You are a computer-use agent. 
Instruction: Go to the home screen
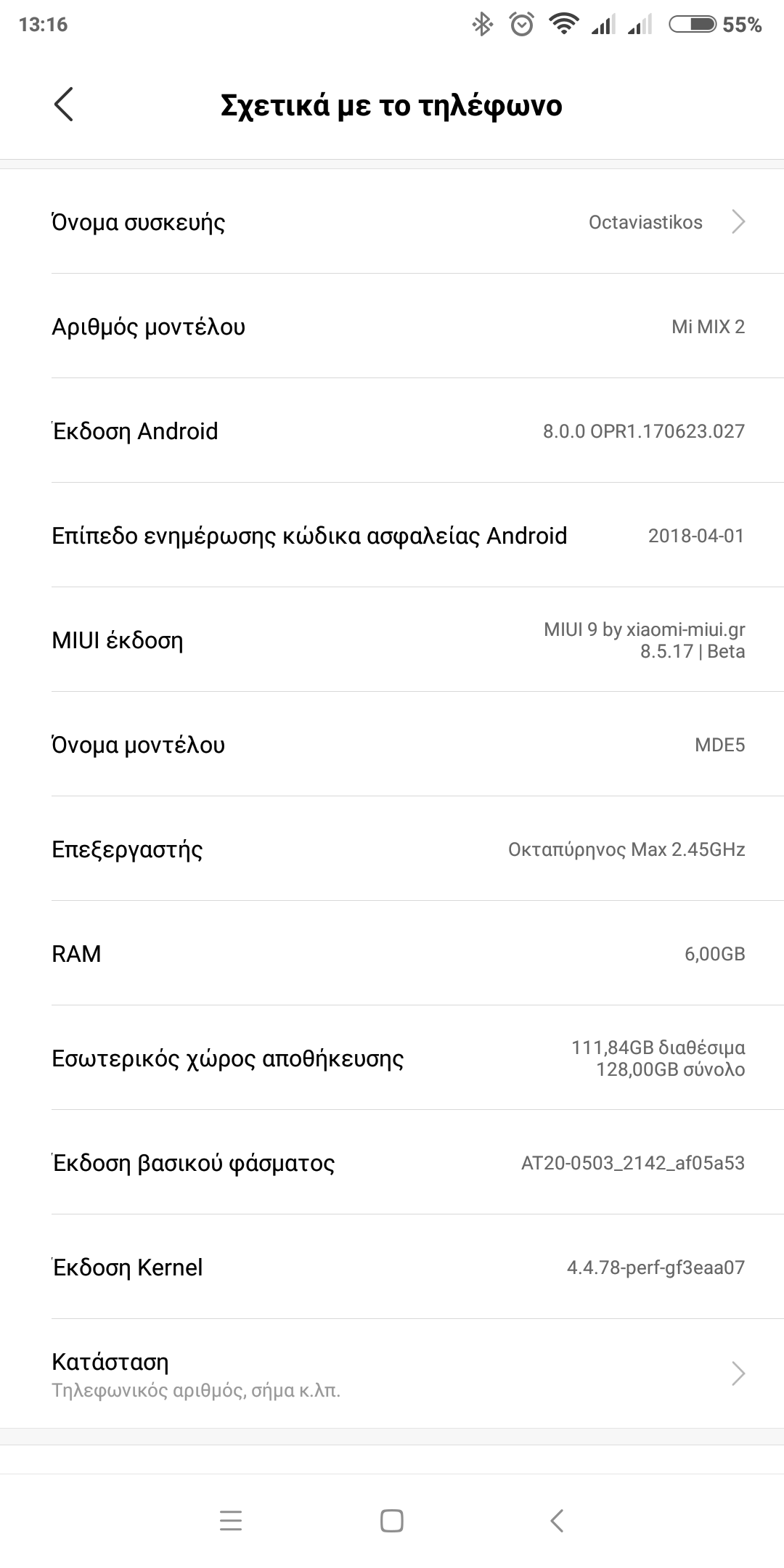[x=392, y=1520]
